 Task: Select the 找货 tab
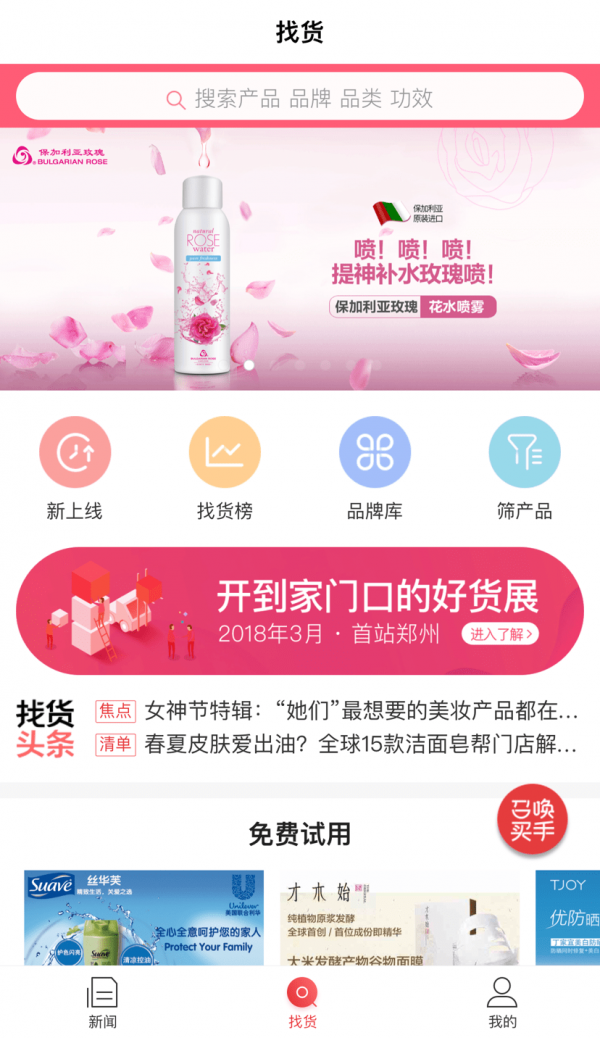(302, 1002)
